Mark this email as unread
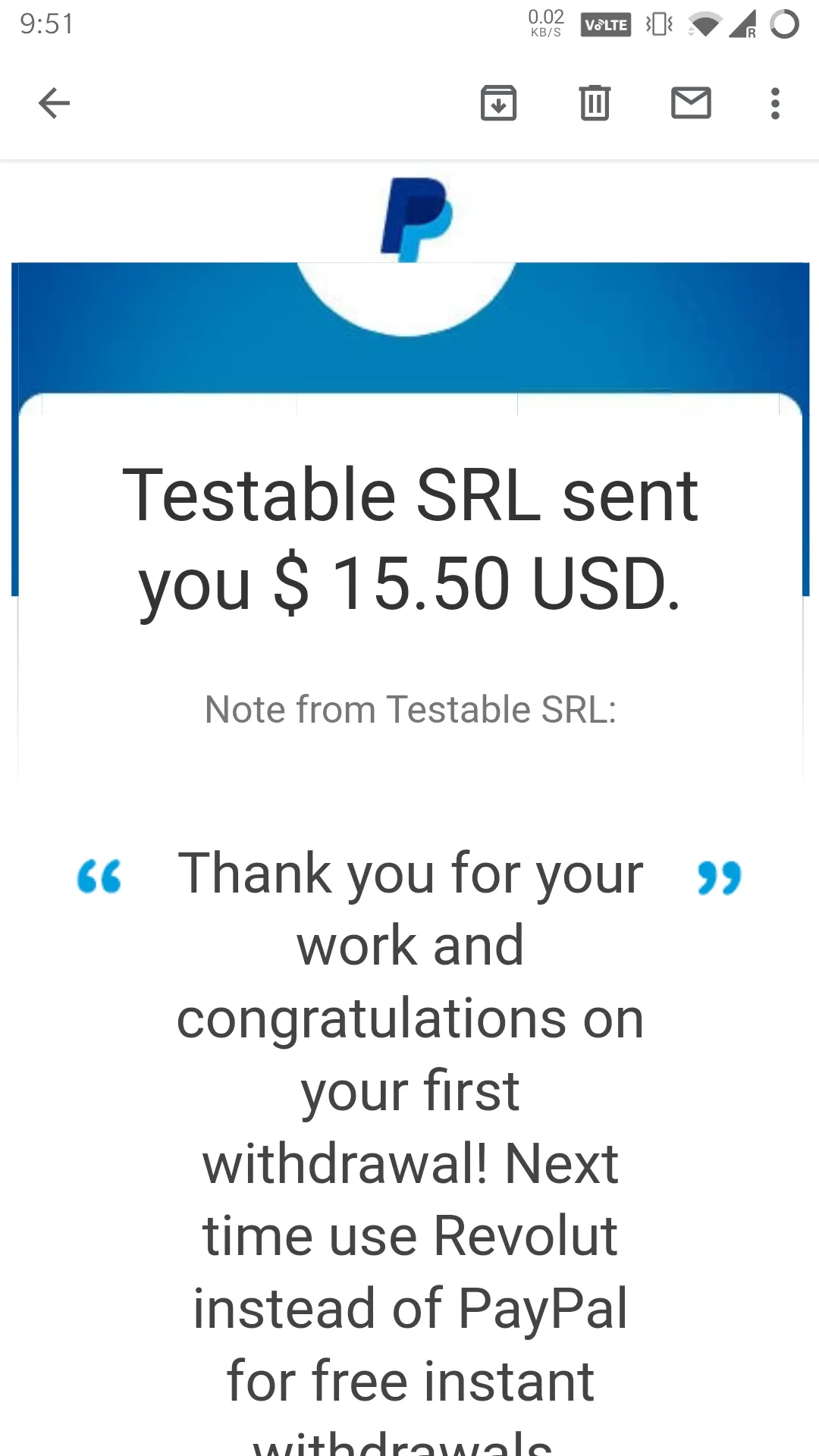The width and height of the screenshot is (819, 1456). click(691, 103)
